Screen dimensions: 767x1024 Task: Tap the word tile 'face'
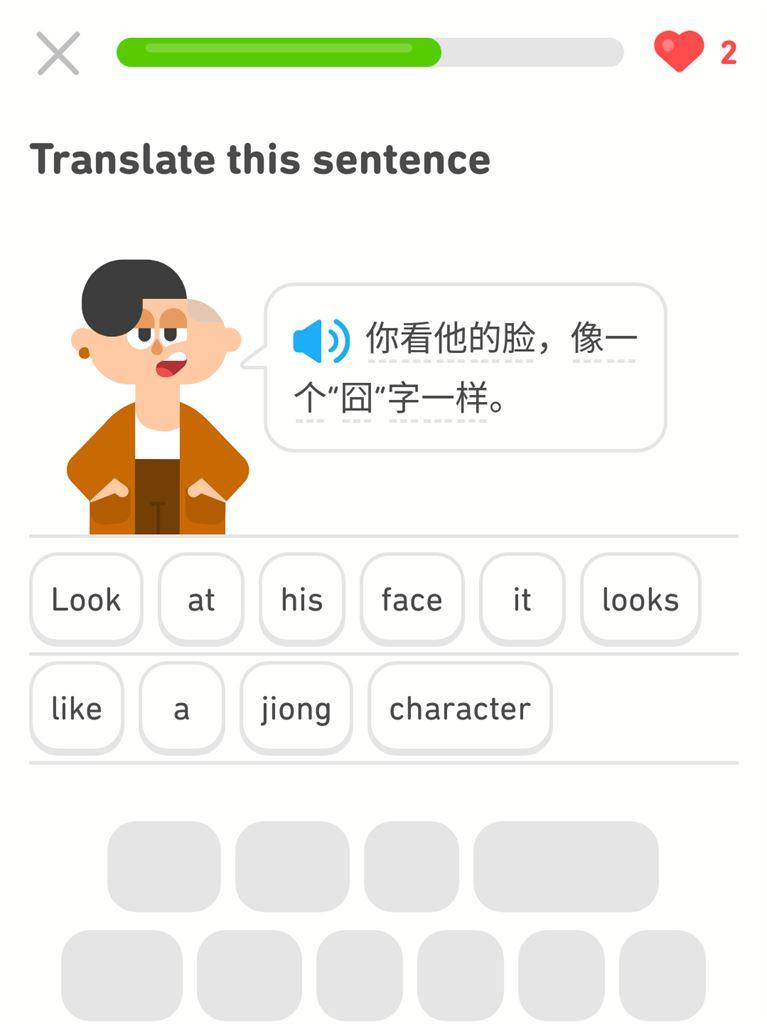(412, 599)
